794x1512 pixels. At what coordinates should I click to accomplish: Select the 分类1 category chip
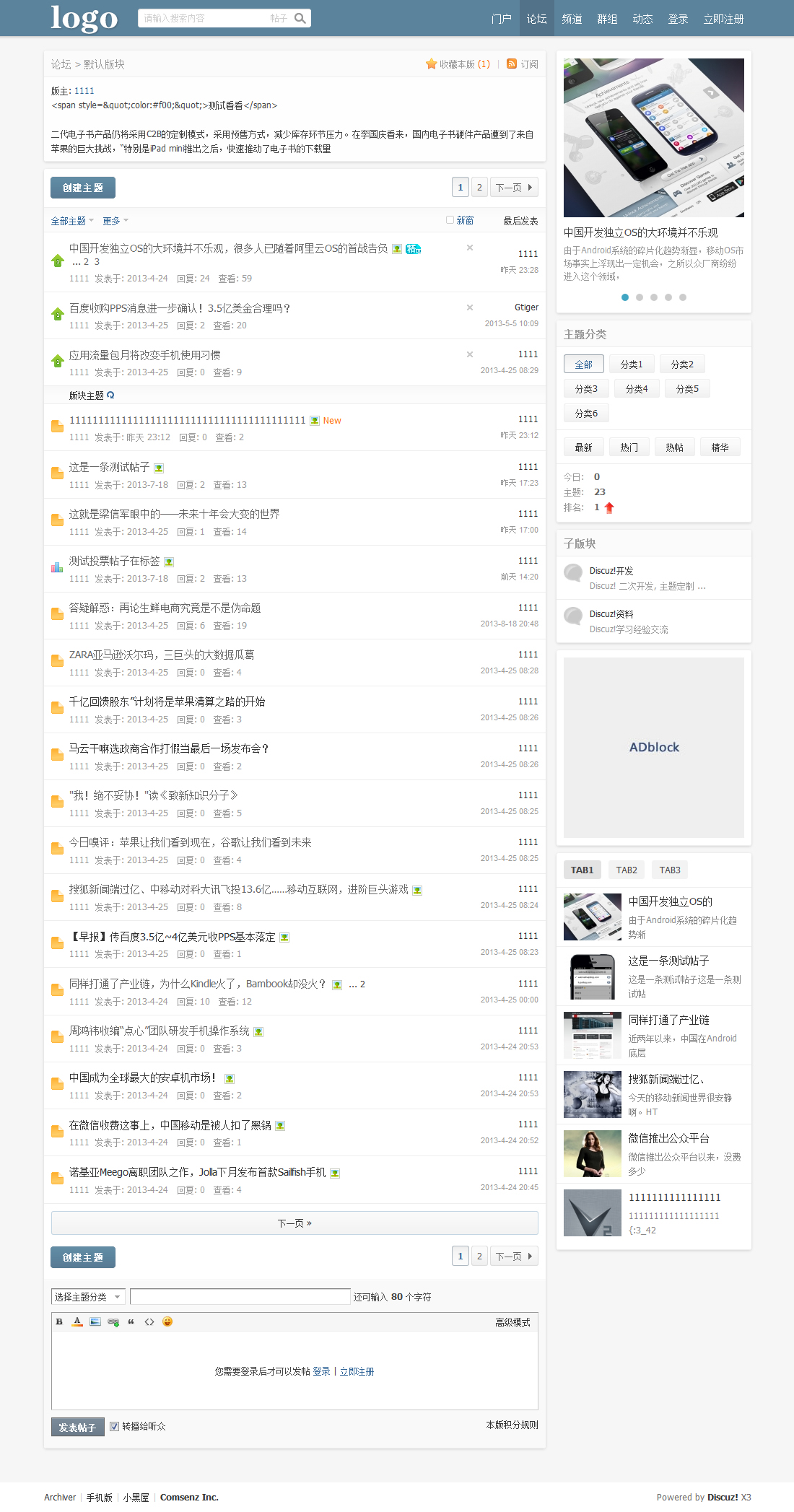coord(631,364)
